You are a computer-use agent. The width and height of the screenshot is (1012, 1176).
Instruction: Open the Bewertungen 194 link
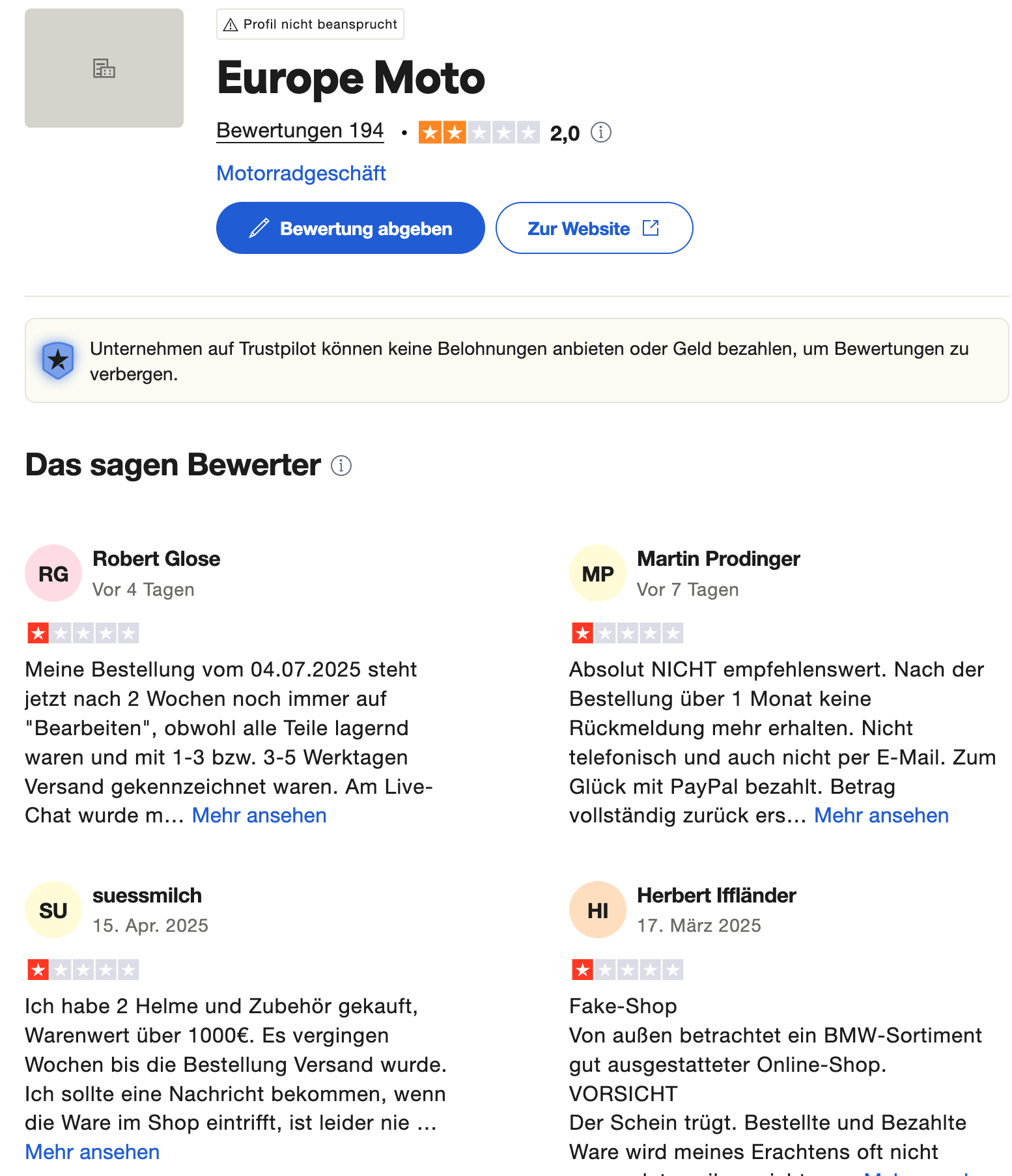(300, 131)
